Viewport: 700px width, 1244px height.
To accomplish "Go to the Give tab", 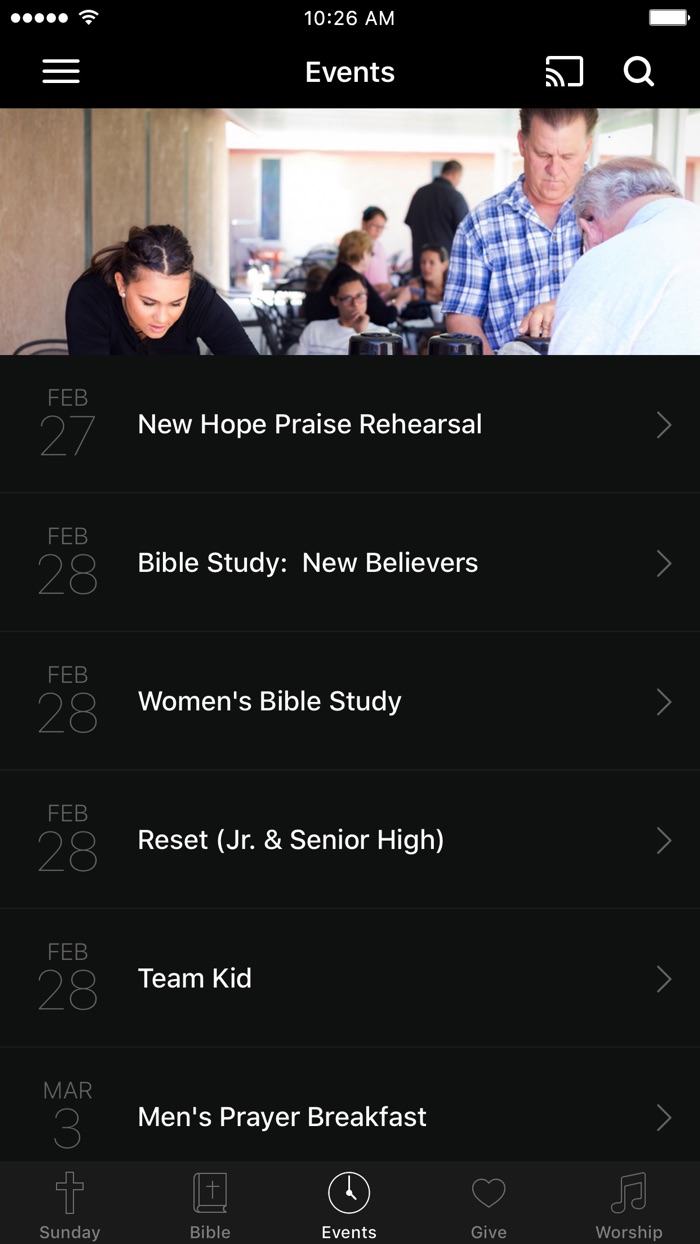I will pos(489,1205).
